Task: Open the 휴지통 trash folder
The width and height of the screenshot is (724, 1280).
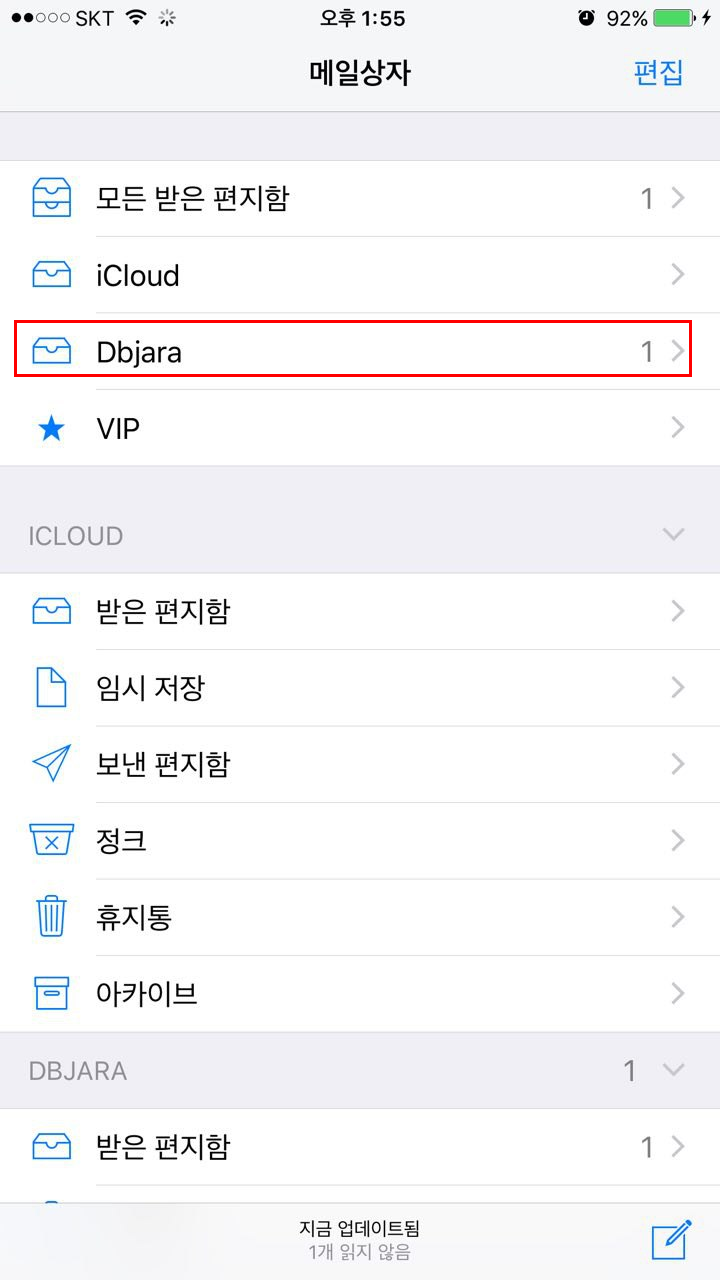Action: click(360, 917)
